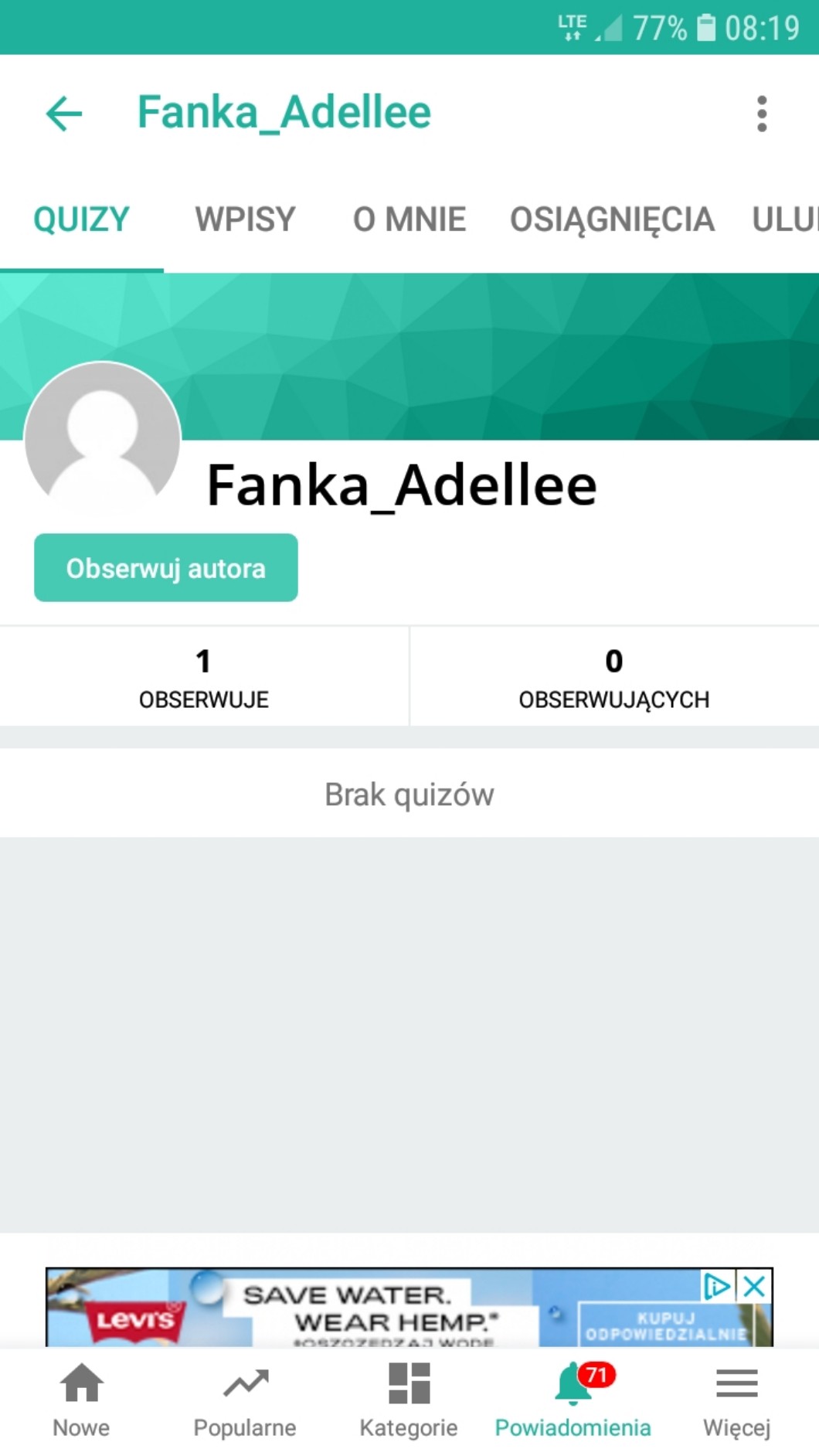Image resolution: width=819 pixels, height=1456 pixels.
Task: Close the Levi's ad banner
Action: (x=754, y=1286)
